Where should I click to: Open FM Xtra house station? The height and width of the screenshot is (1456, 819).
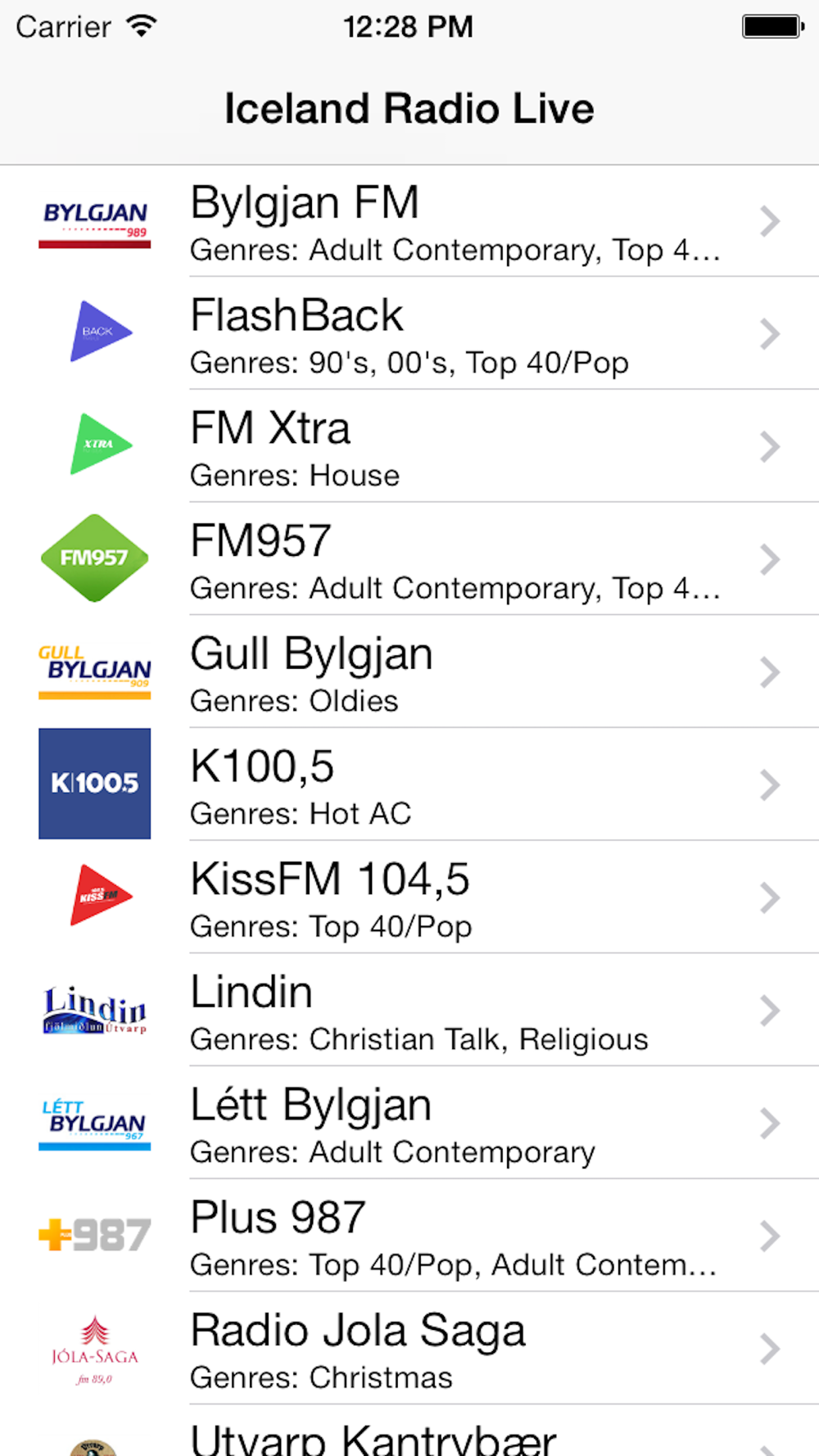(409, 446)
